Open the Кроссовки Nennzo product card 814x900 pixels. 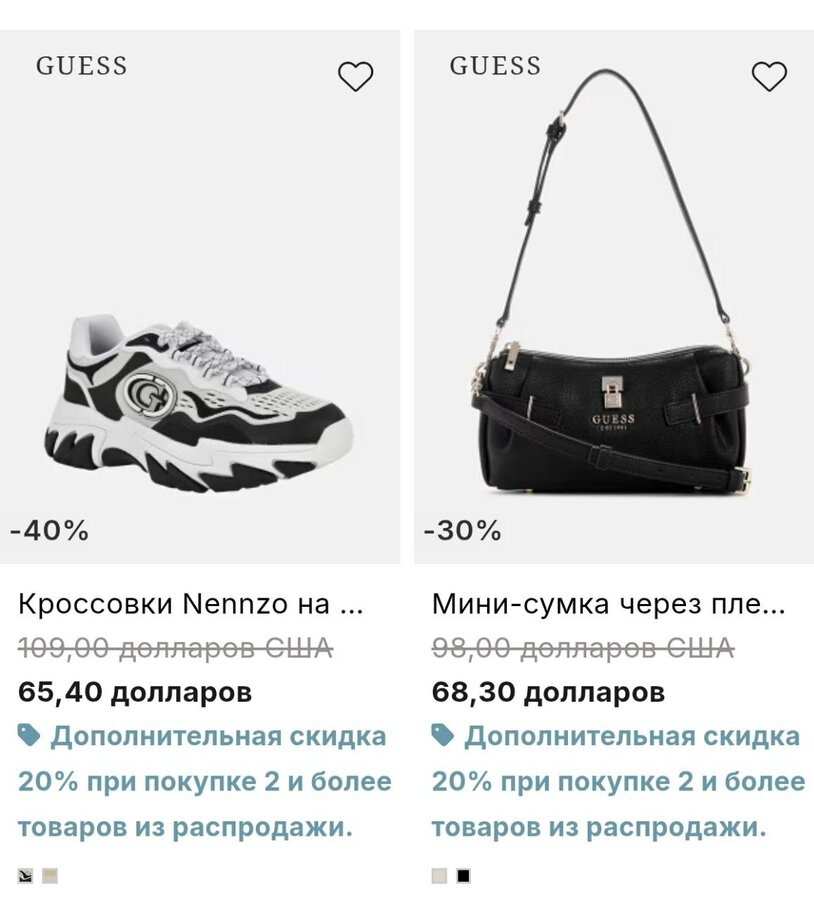[x=190, y=605]
